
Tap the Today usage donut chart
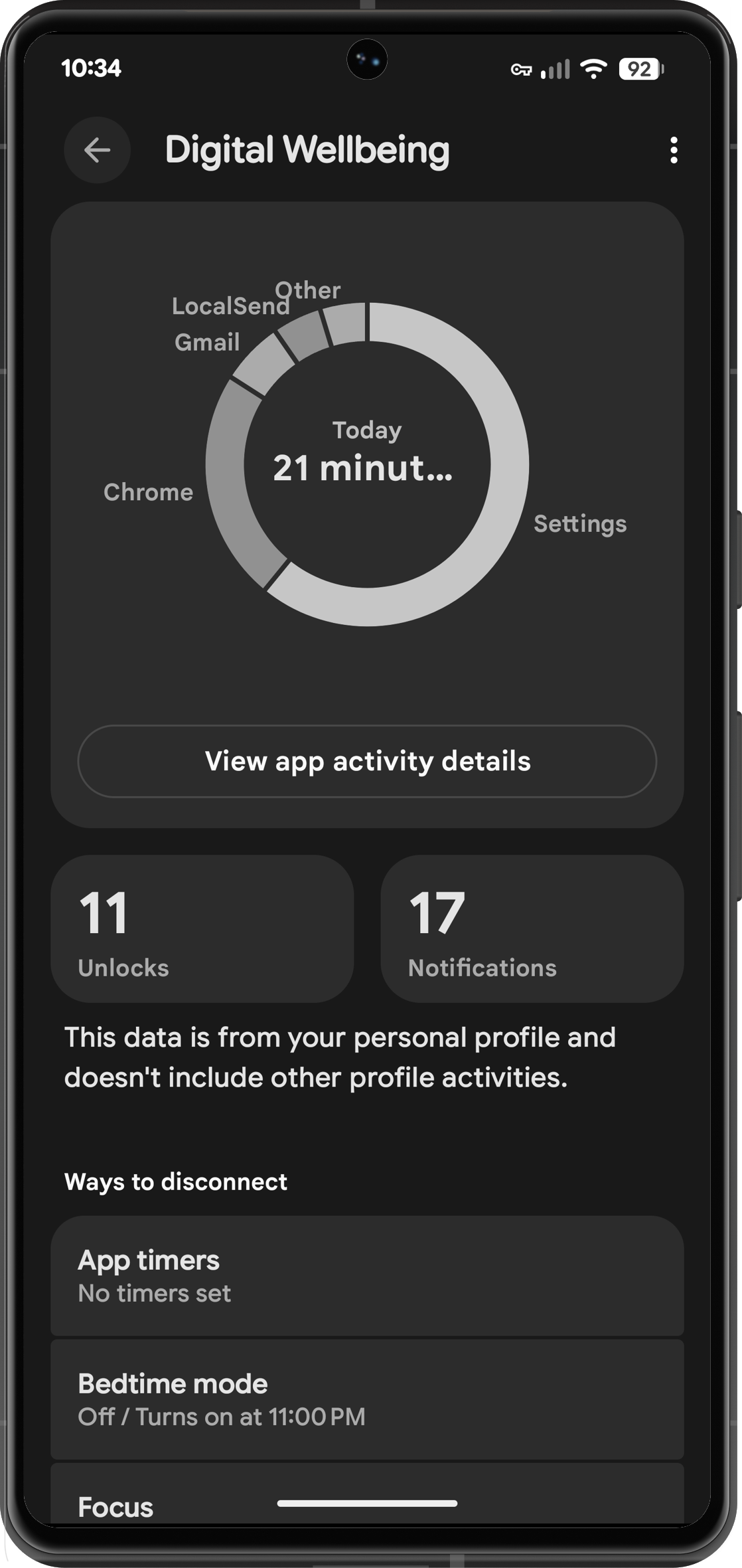point(367,464)
